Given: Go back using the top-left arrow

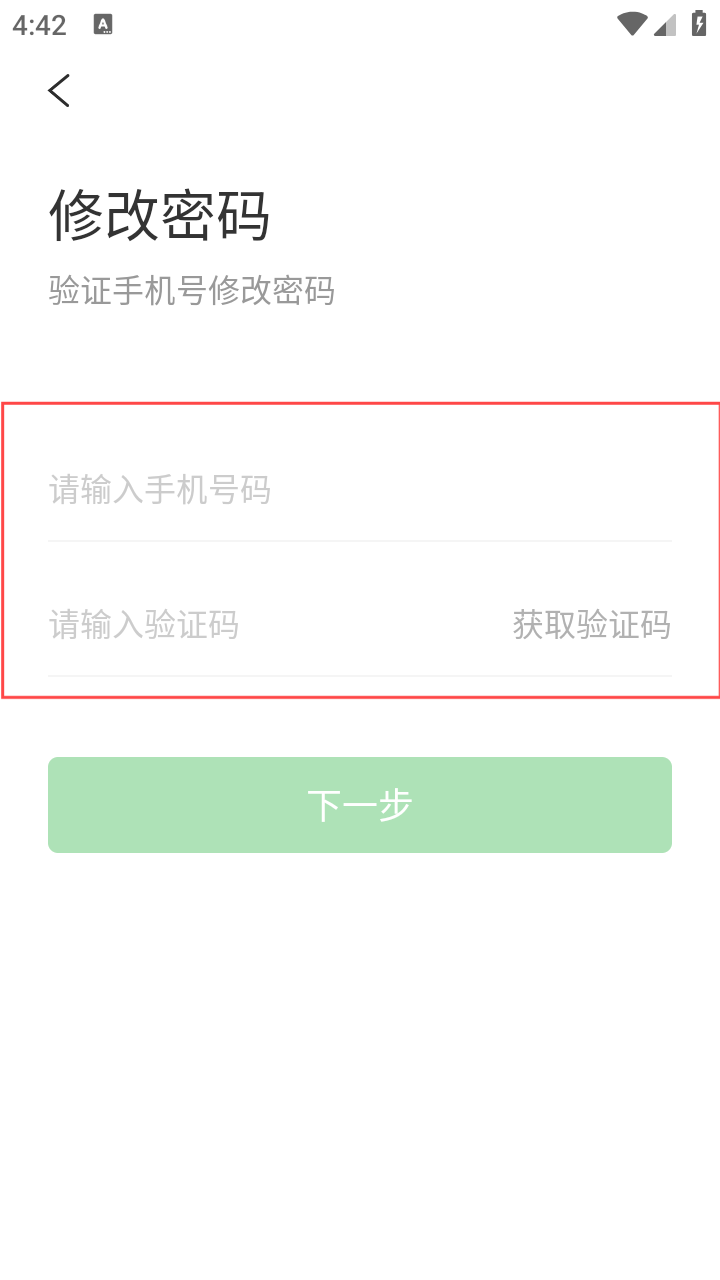Looking at the screenshot, I should coord(60,90).
